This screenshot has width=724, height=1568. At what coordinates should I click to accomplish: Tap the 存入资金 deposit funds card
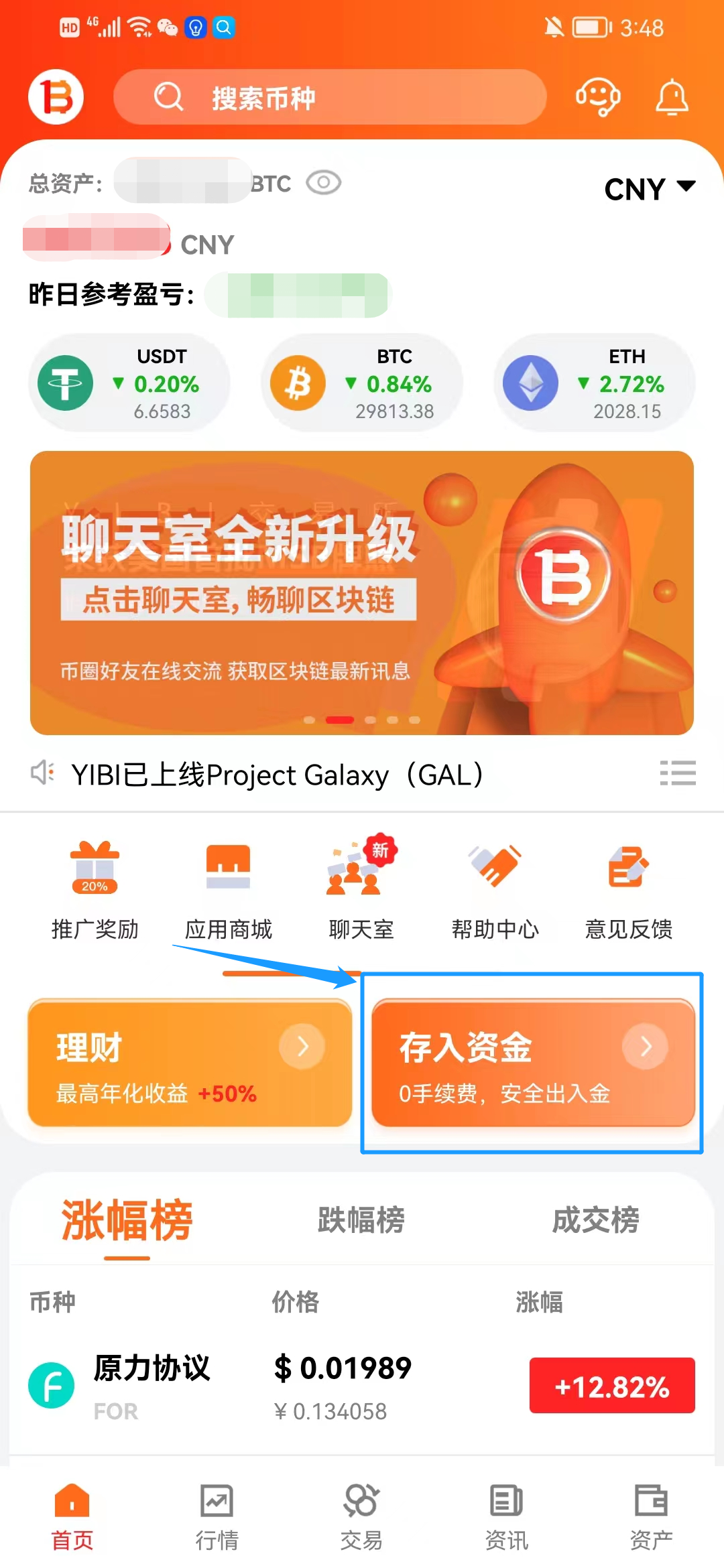[x=533, y=1063]
